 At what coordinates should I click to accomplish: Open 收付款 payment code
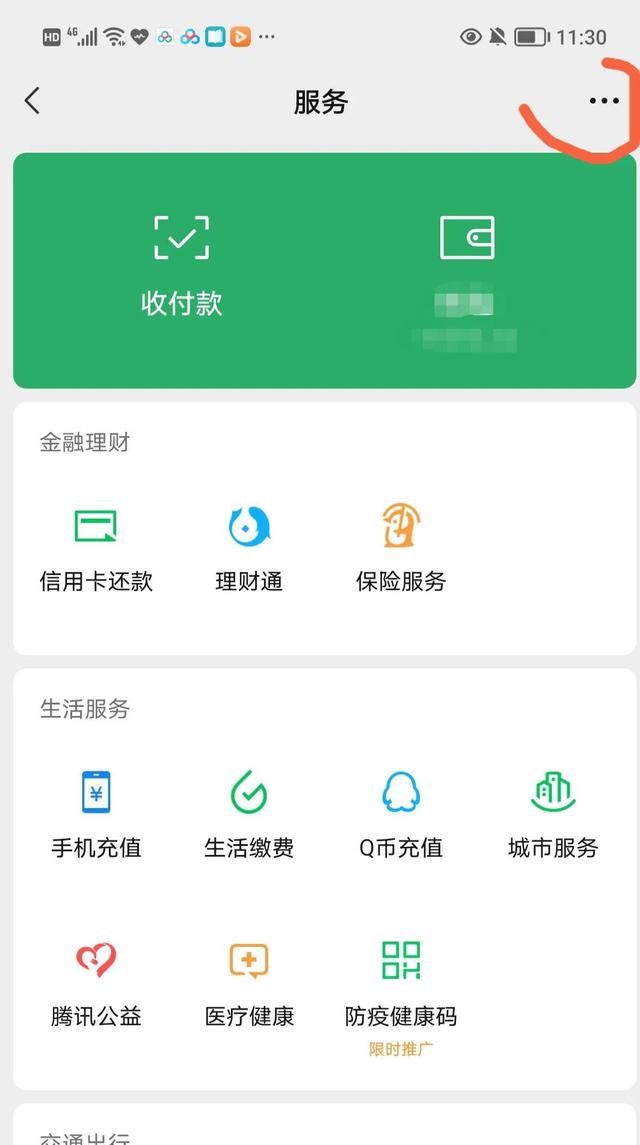coord(182,267)
